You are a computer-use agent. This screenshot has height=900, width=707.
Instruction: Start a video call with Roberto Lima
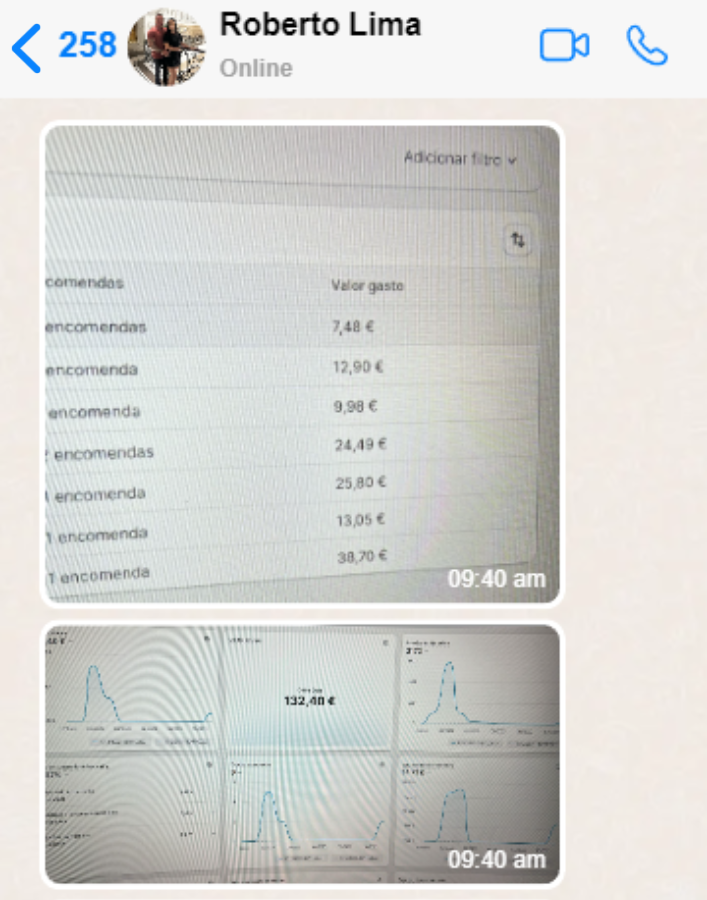click(x=564, y=46)
